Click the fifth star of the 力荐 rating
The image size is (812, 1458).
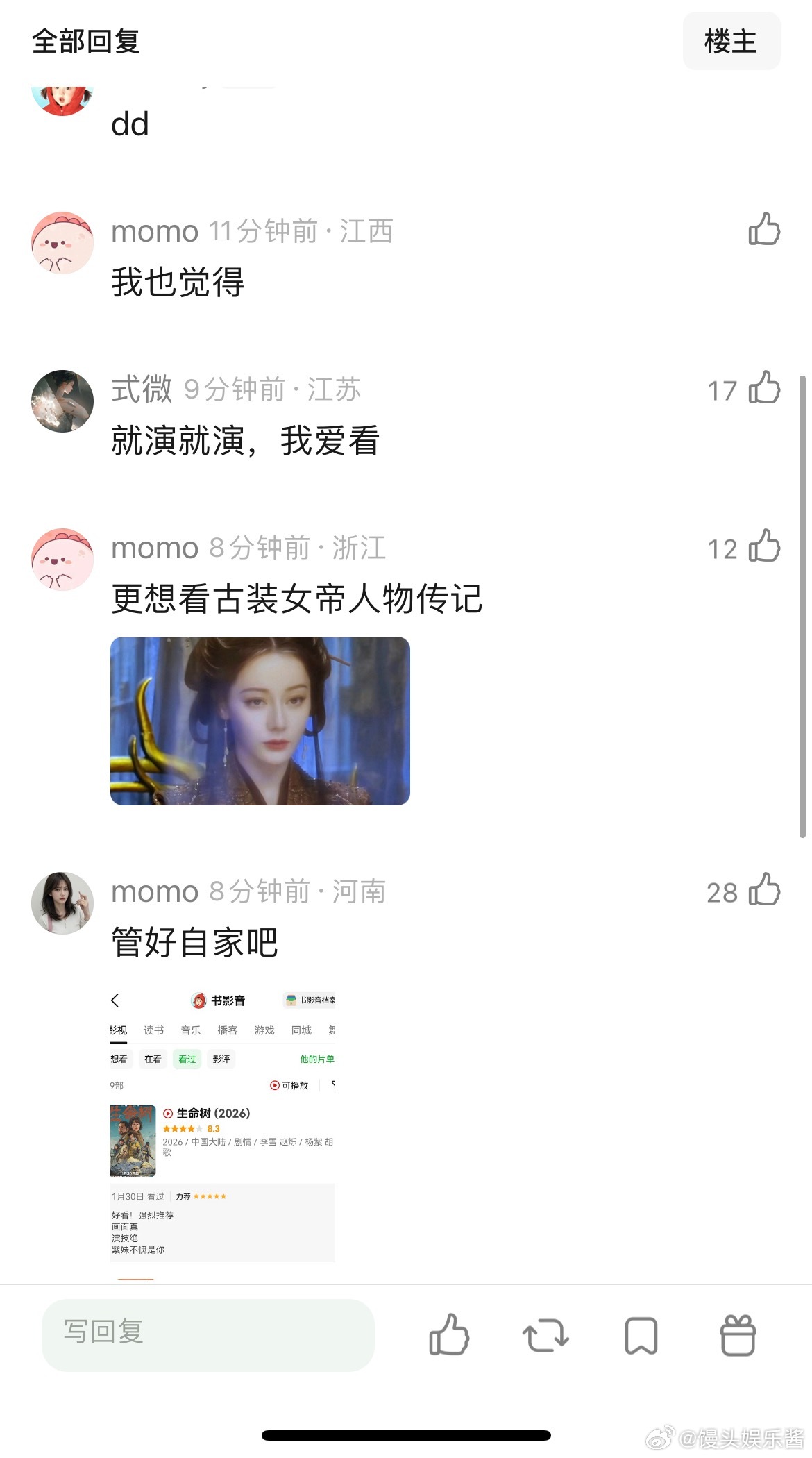click(223, 1196)
